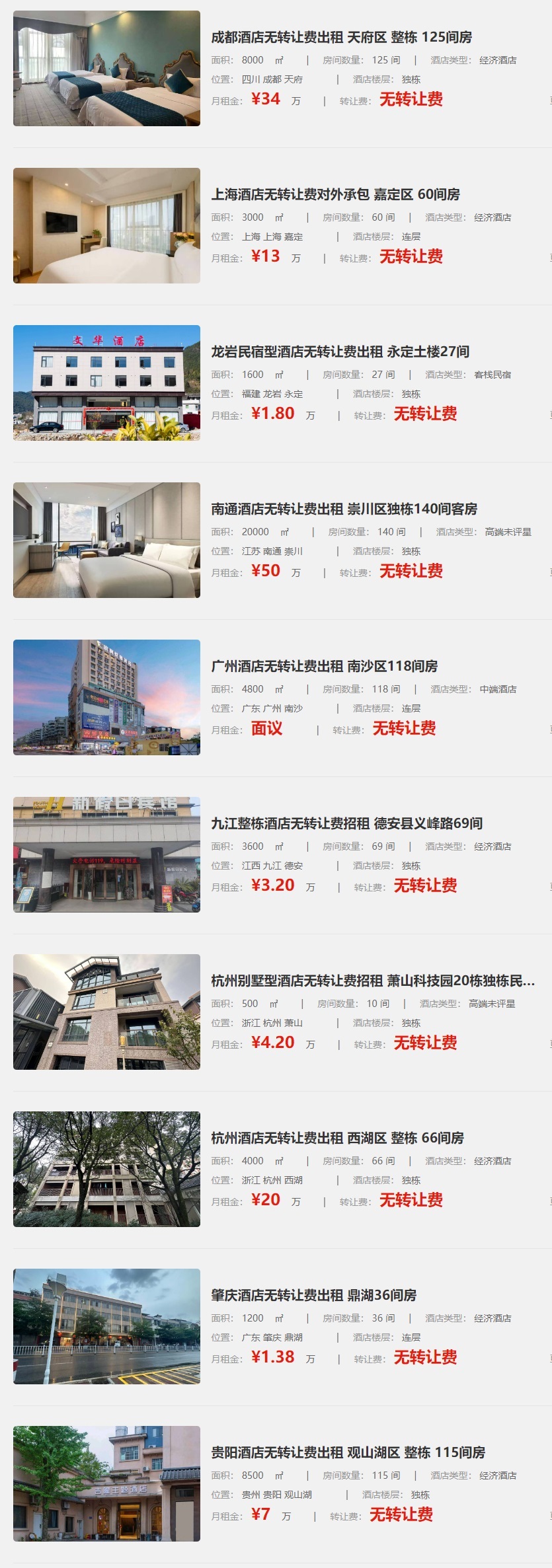View the Shanghai Jiading 60-room hotel listing
Screen dimensions: 552x1568
[335, 195]
